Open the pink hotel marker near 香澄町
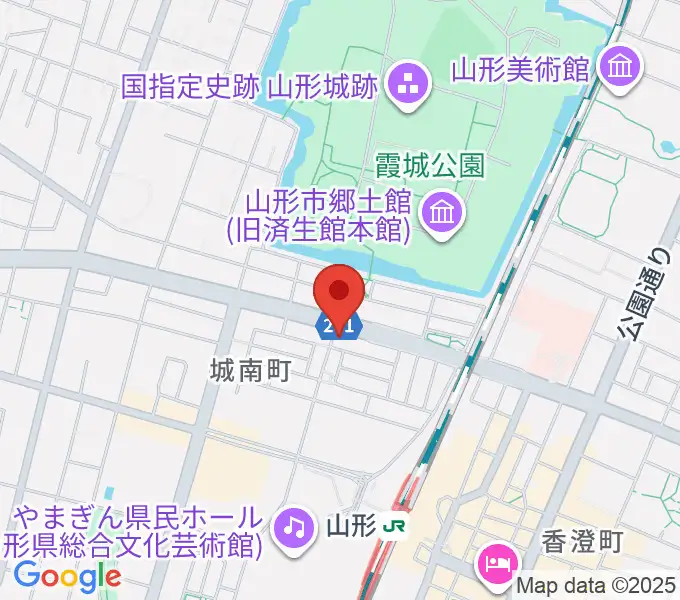The width and height of the screenshot is (680, 600). tap(496, 561)
